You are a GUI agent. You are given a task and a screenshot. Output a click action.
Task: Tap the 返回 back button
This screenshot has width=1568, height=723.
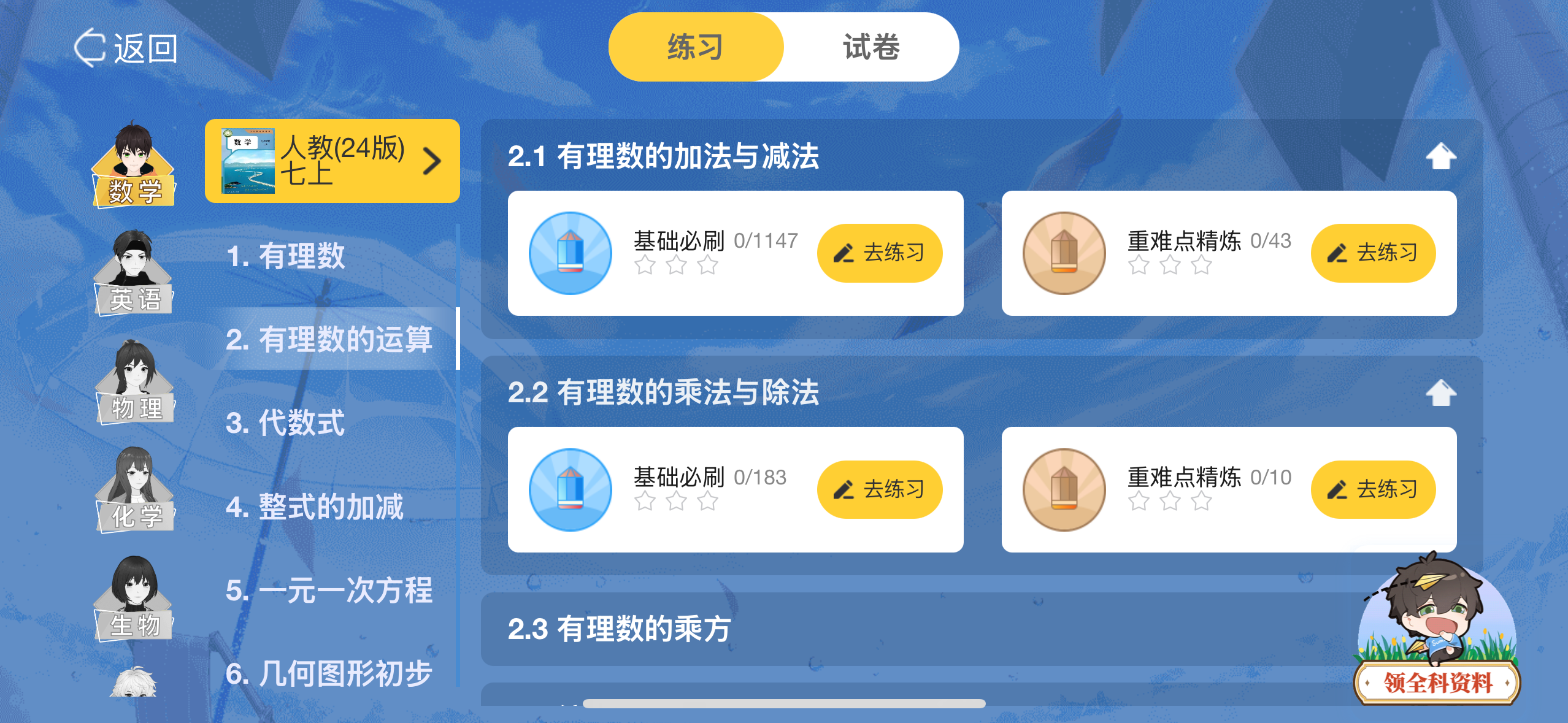[126, 48]
